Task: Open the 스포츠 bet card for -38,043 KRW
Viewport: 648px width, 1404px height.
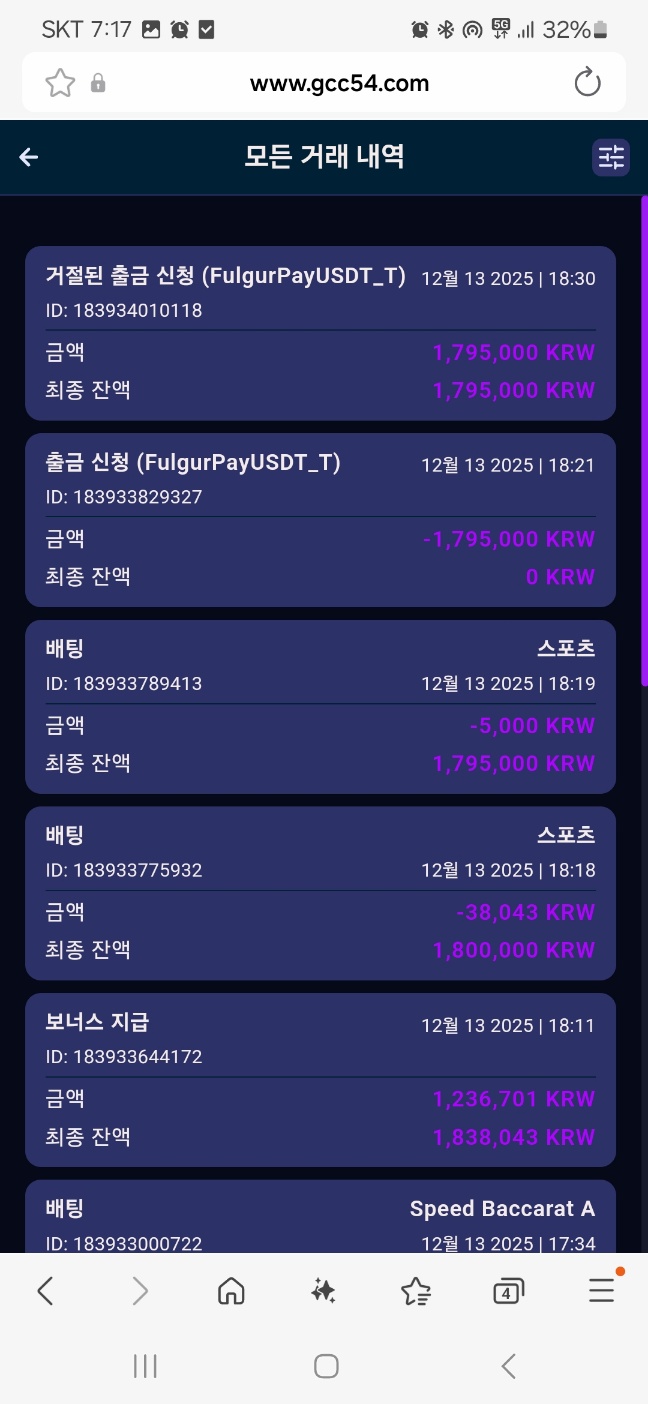Action: click(320, 893)
